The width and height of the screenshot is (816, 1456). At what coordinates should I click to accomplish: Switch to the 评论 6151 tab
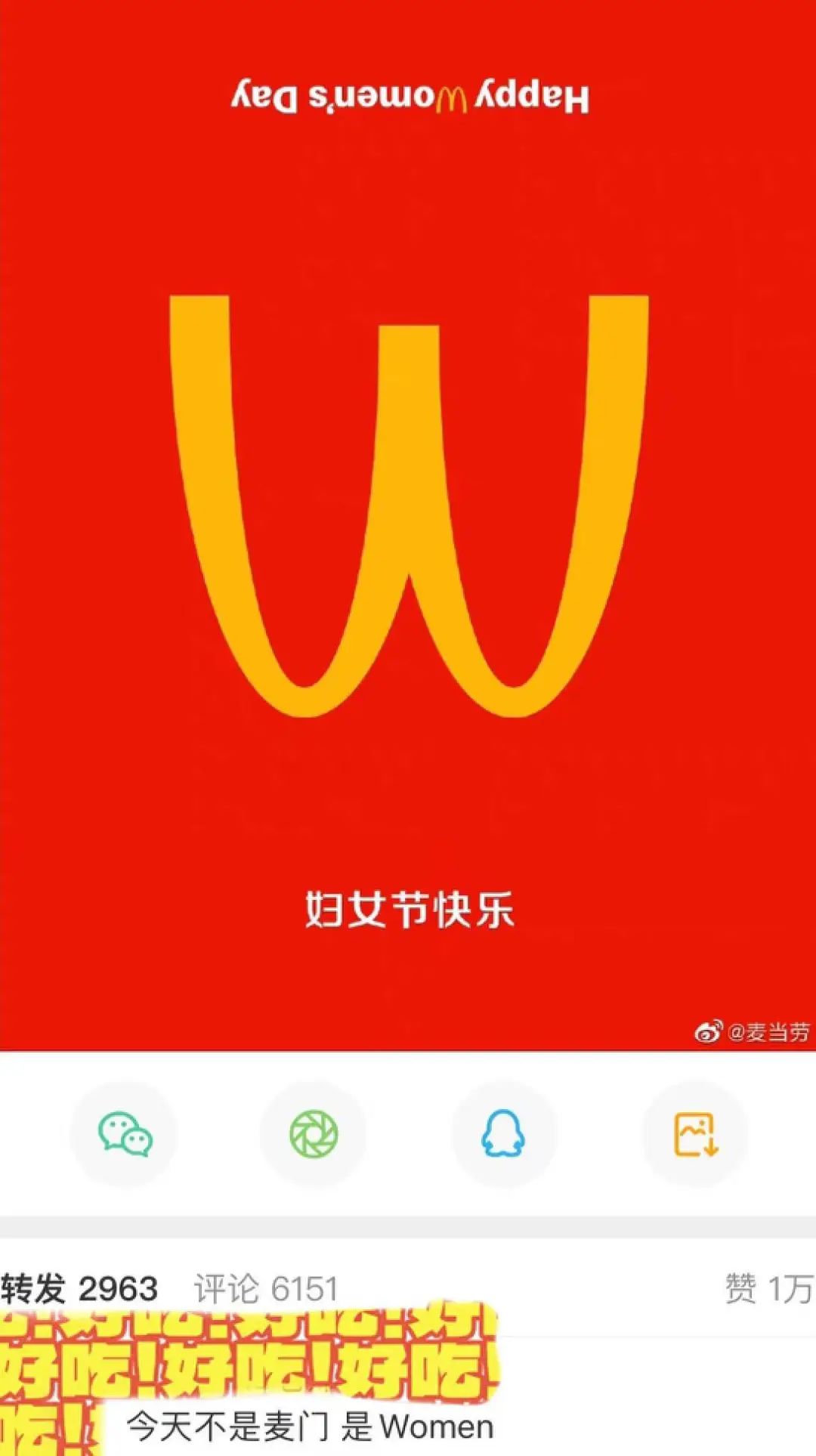(x=266, y=1288)
